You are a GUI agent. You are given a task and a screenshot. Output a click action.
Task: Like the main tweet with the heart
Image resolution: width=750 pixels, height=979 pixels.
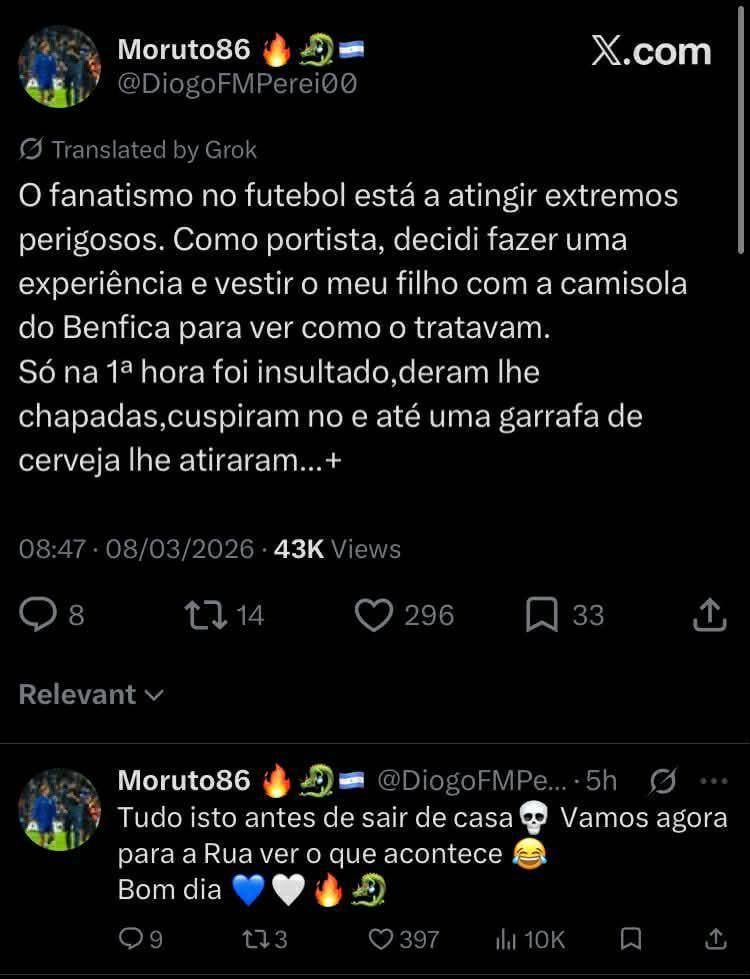click(x=374, y=615)
